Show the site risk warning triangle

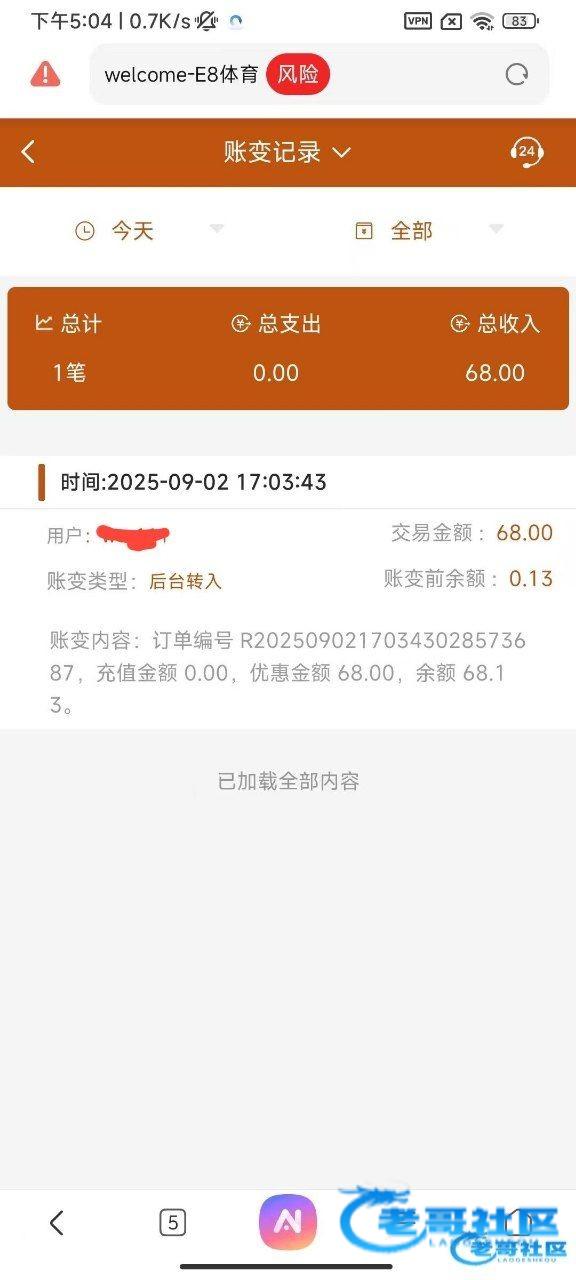(45, 74)
